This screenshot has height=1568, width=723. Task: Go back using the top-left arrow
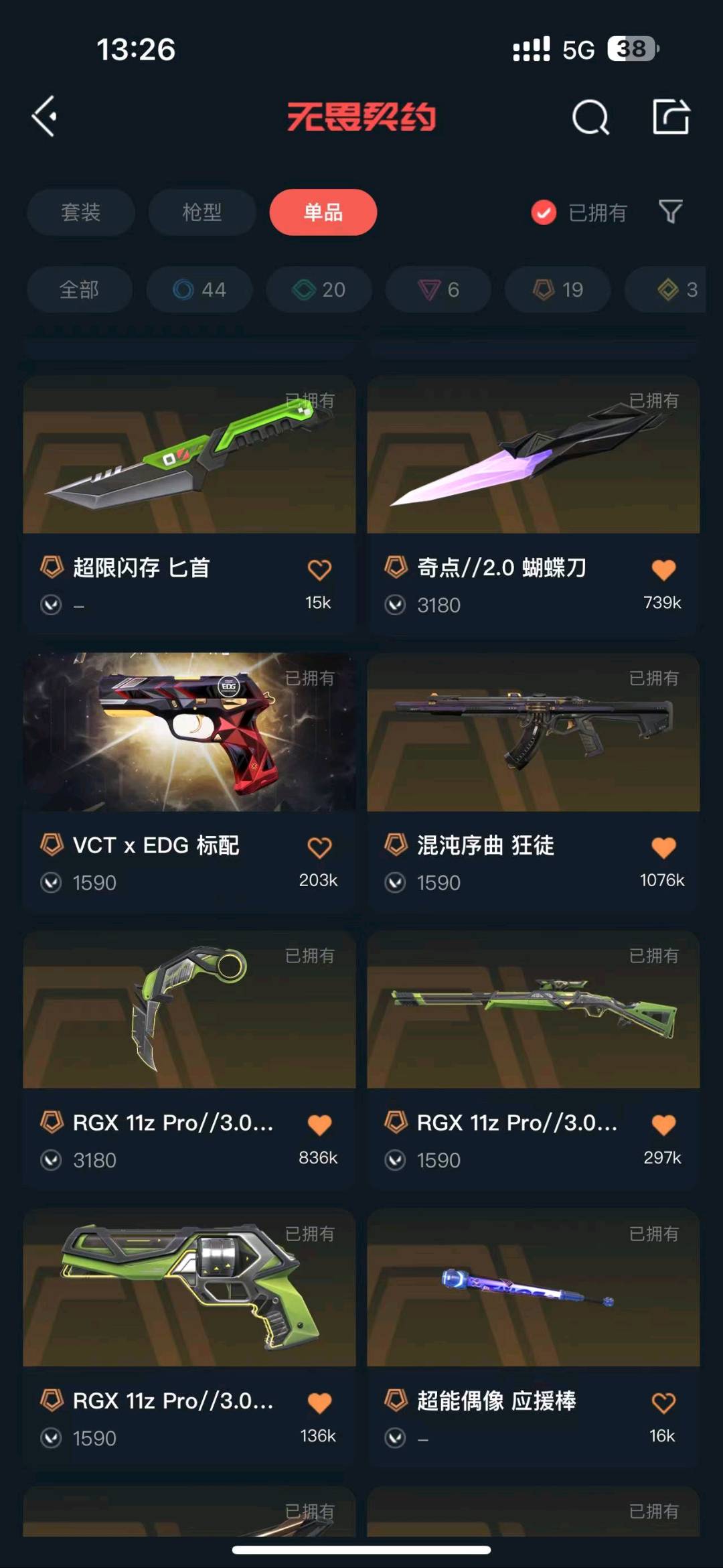click(x=45, y=117)
